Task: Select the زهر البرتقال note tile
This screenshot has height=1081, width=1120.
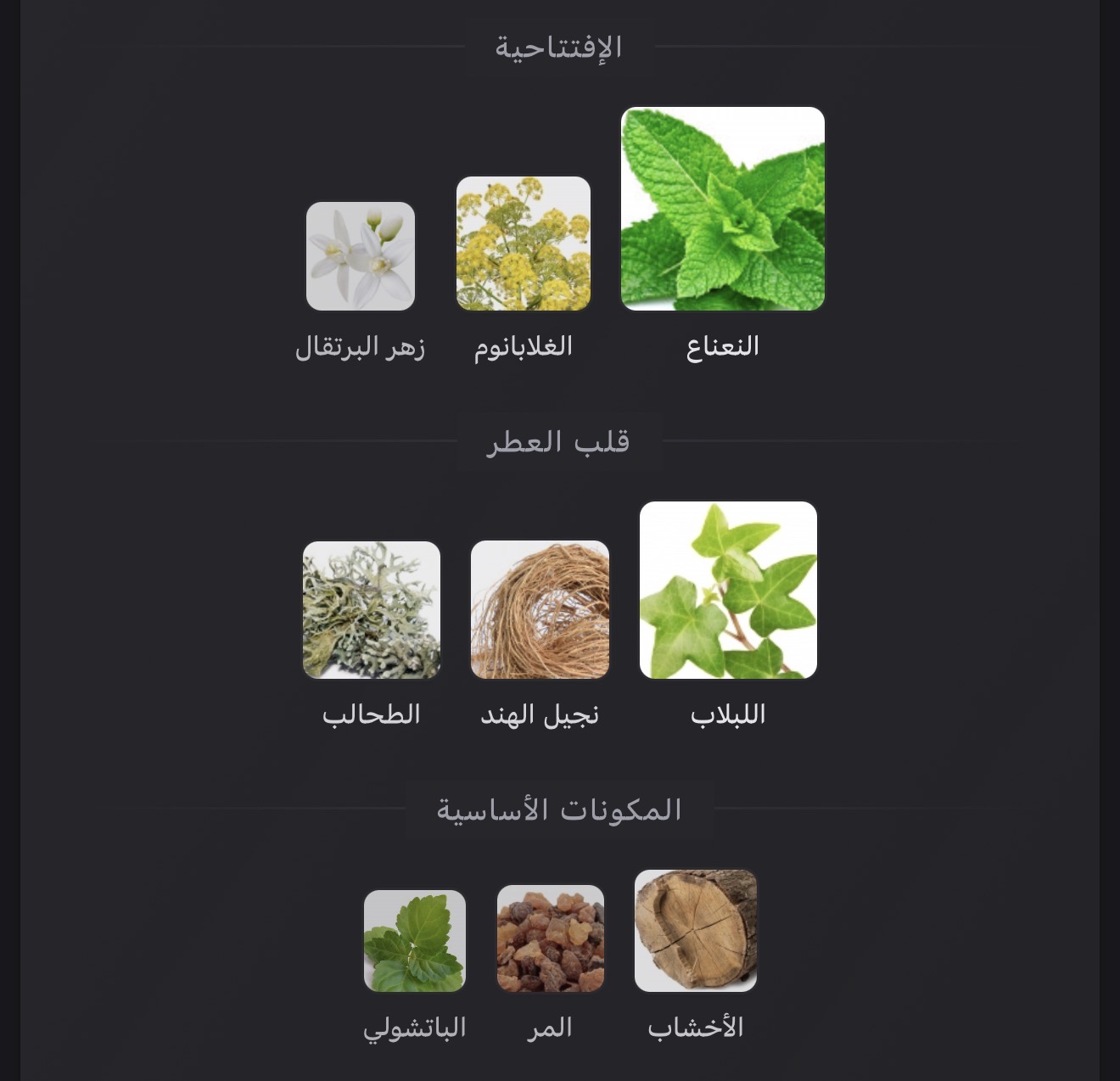Action: [x=361, y=256]
